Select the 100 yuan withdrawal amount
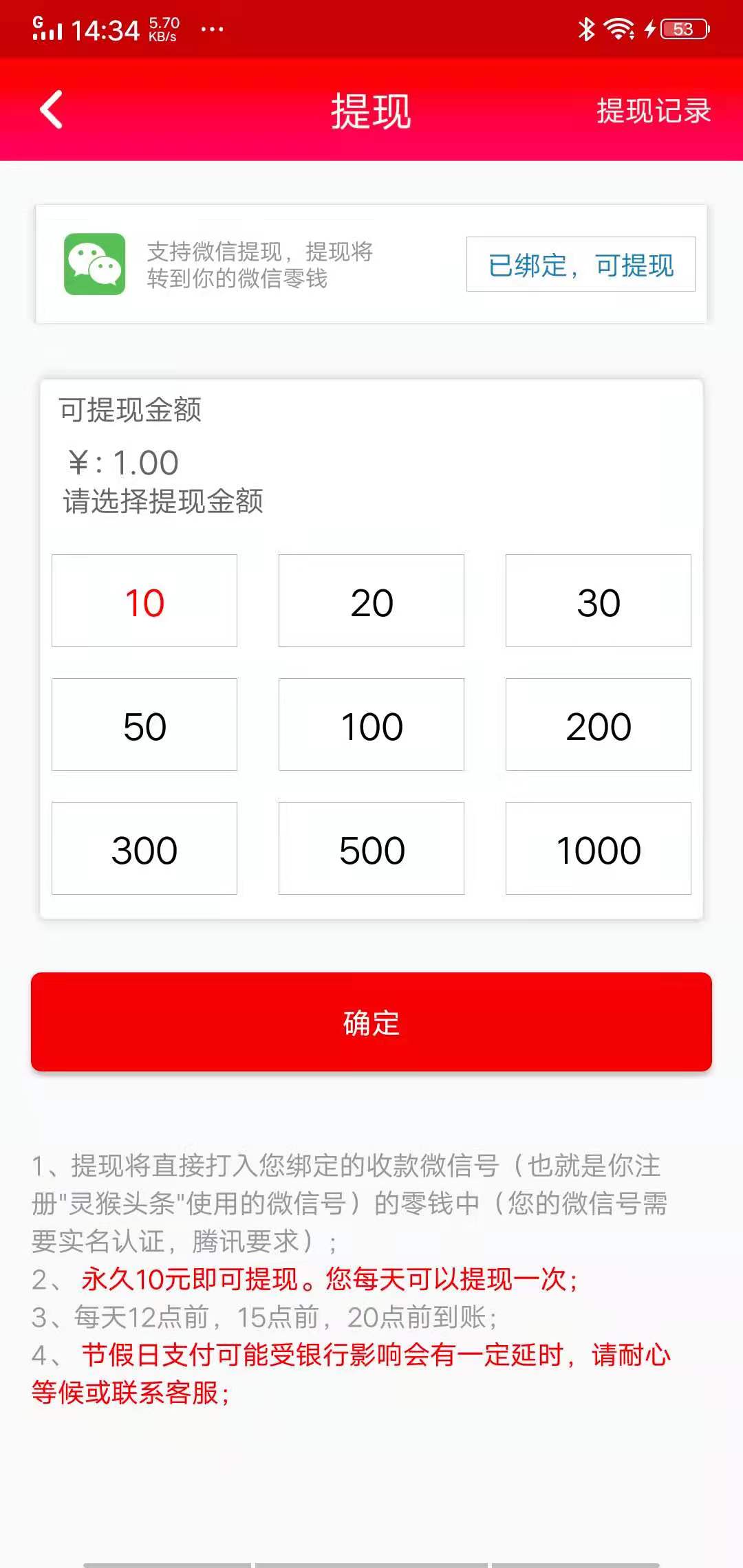 (x=371, y=724)
